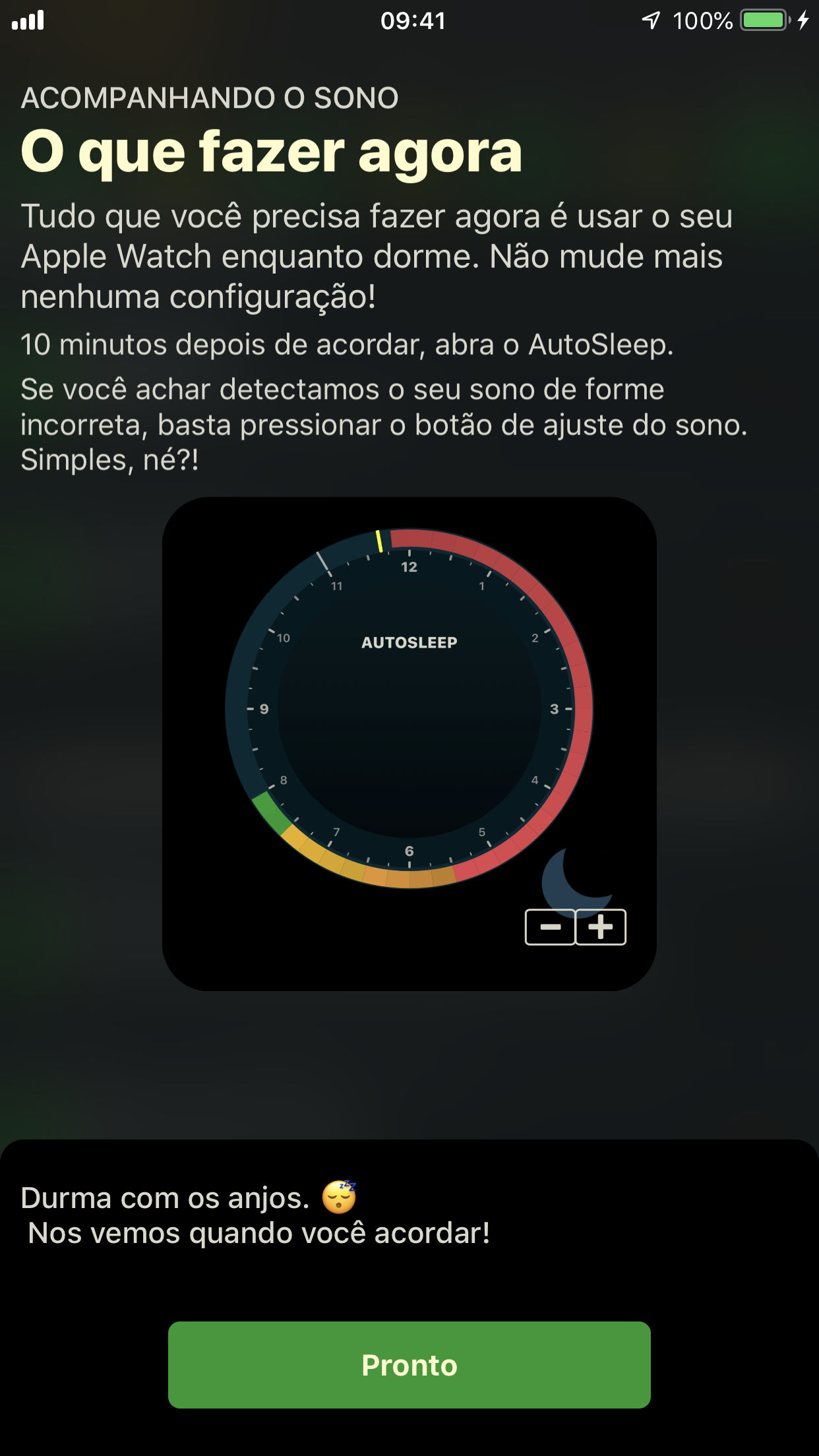Tap the green Pronto button
819x1456 pixels.
click(409, 1364)
